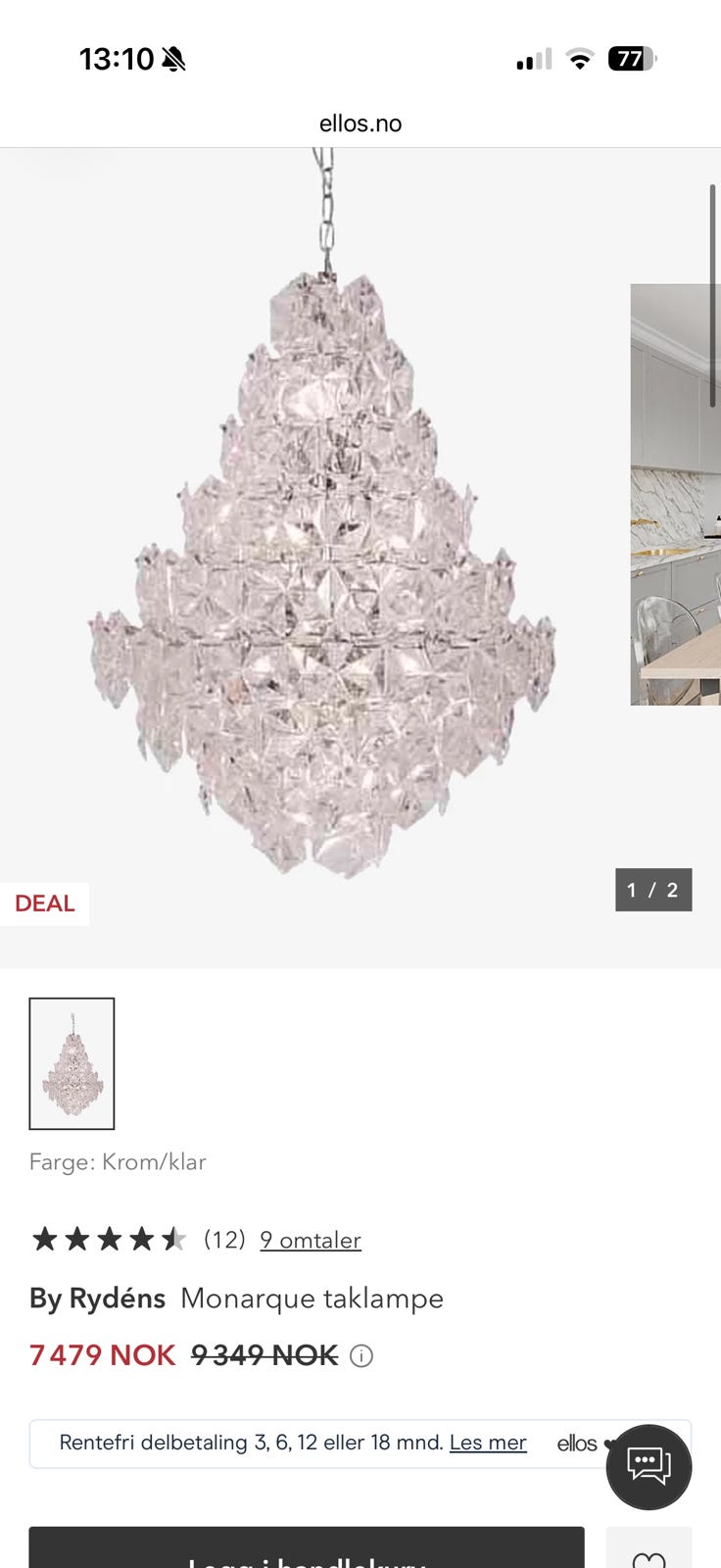Open the By Rydéns brand link
Image resolution: width=721 pixels, height=1568 pixels.
point(97,1298)
